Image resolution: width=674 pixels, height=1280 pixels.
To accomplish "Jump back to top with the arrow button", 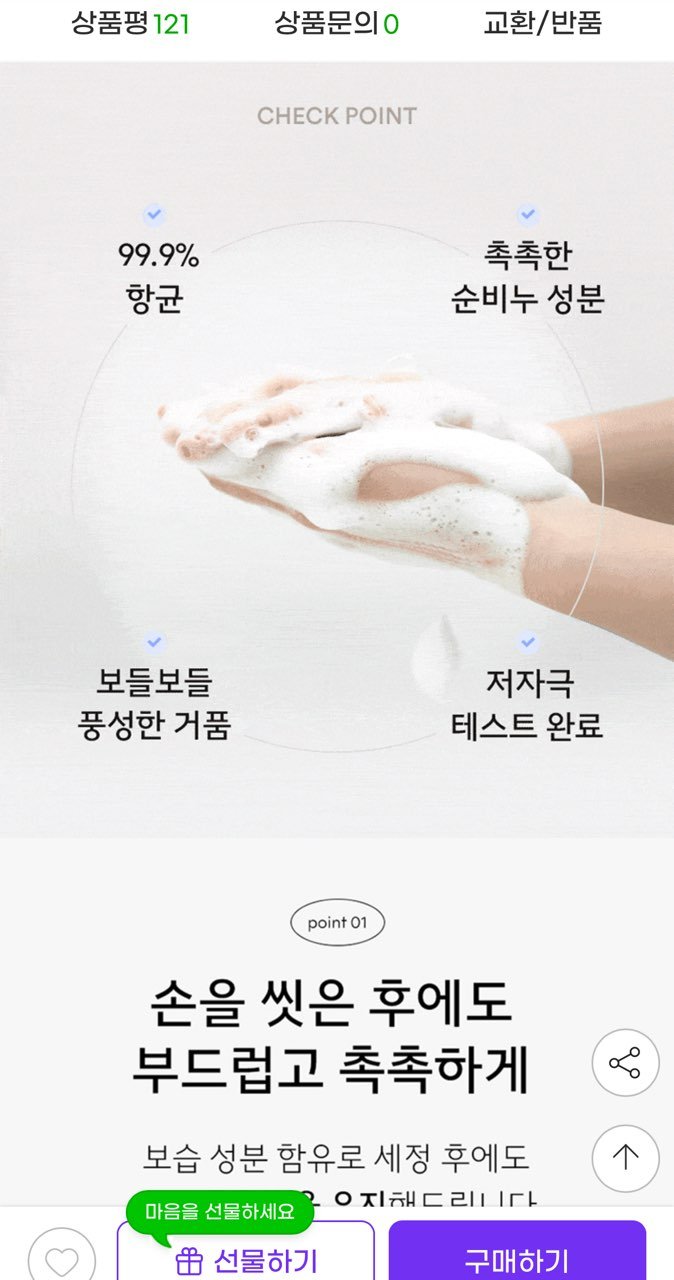I will 625,1158.
